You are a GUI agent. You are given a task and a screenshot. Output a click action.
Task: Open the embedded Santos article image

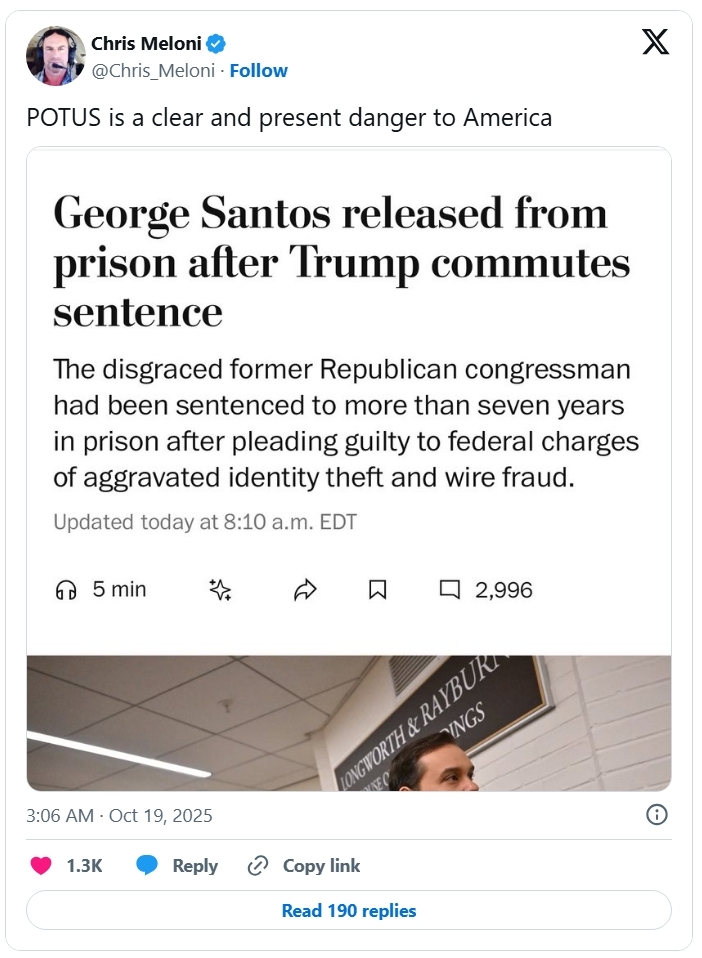[x=349, y=470]
